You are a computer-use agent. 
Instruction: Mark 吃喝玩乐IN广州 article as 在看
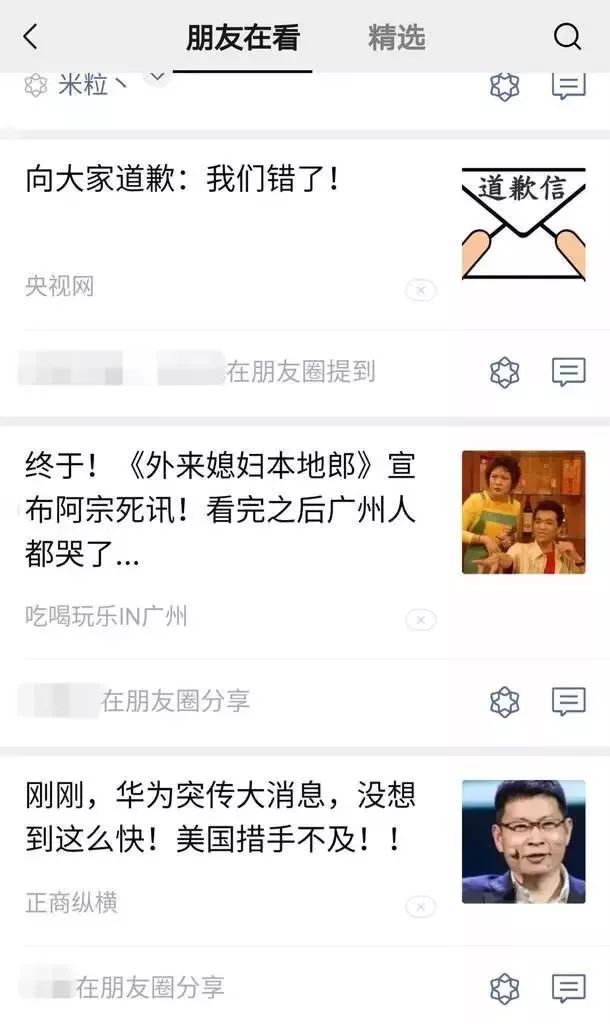(504, 701)
